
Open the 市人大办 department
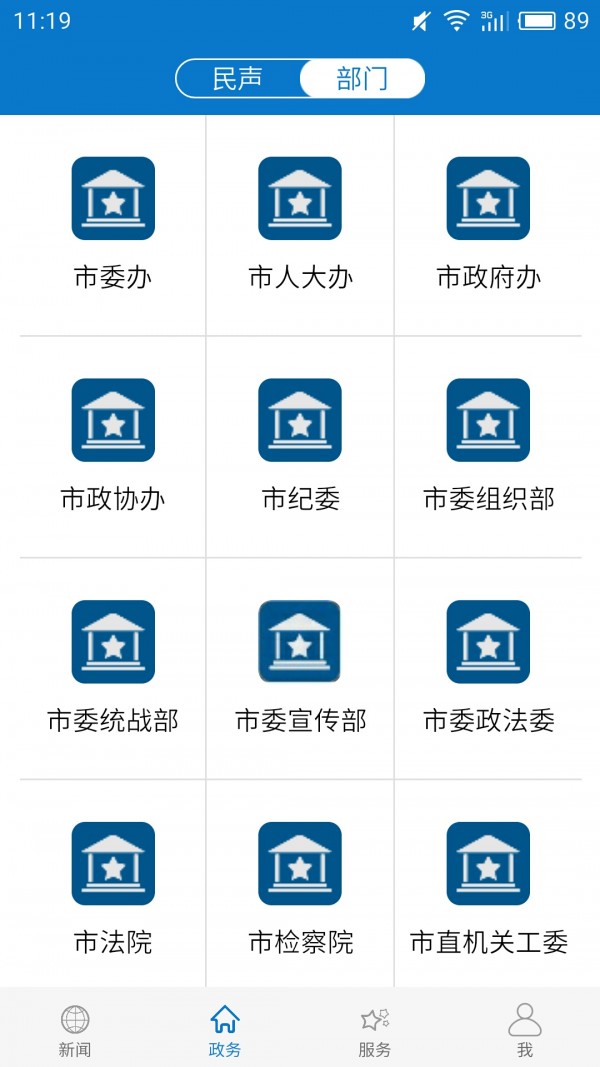pos(300,224)
